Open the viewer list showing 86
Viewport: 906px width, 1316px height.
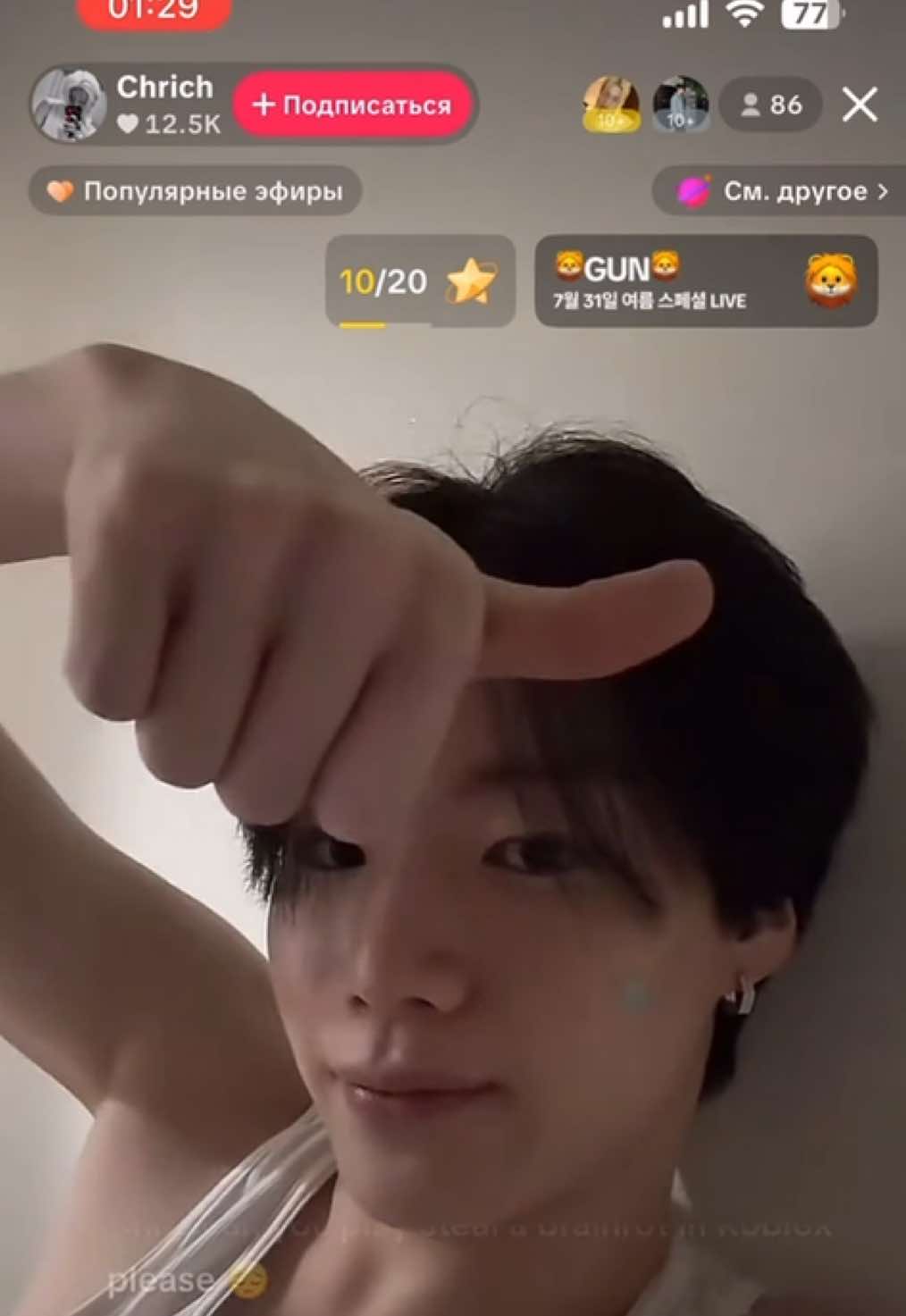click(771, 105)
